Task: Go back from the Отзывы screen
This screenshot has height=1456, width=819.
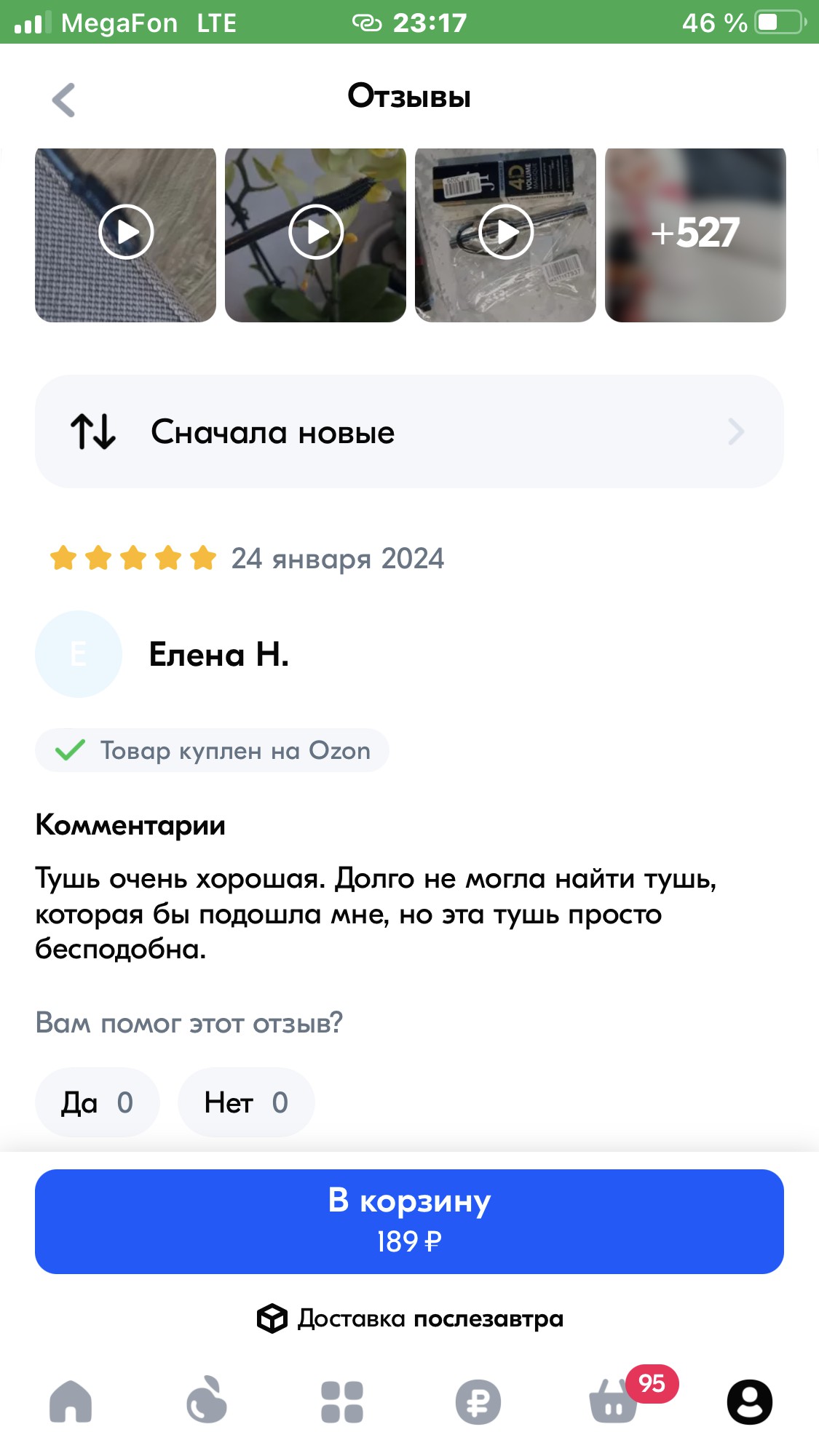Action: [64, 100]
